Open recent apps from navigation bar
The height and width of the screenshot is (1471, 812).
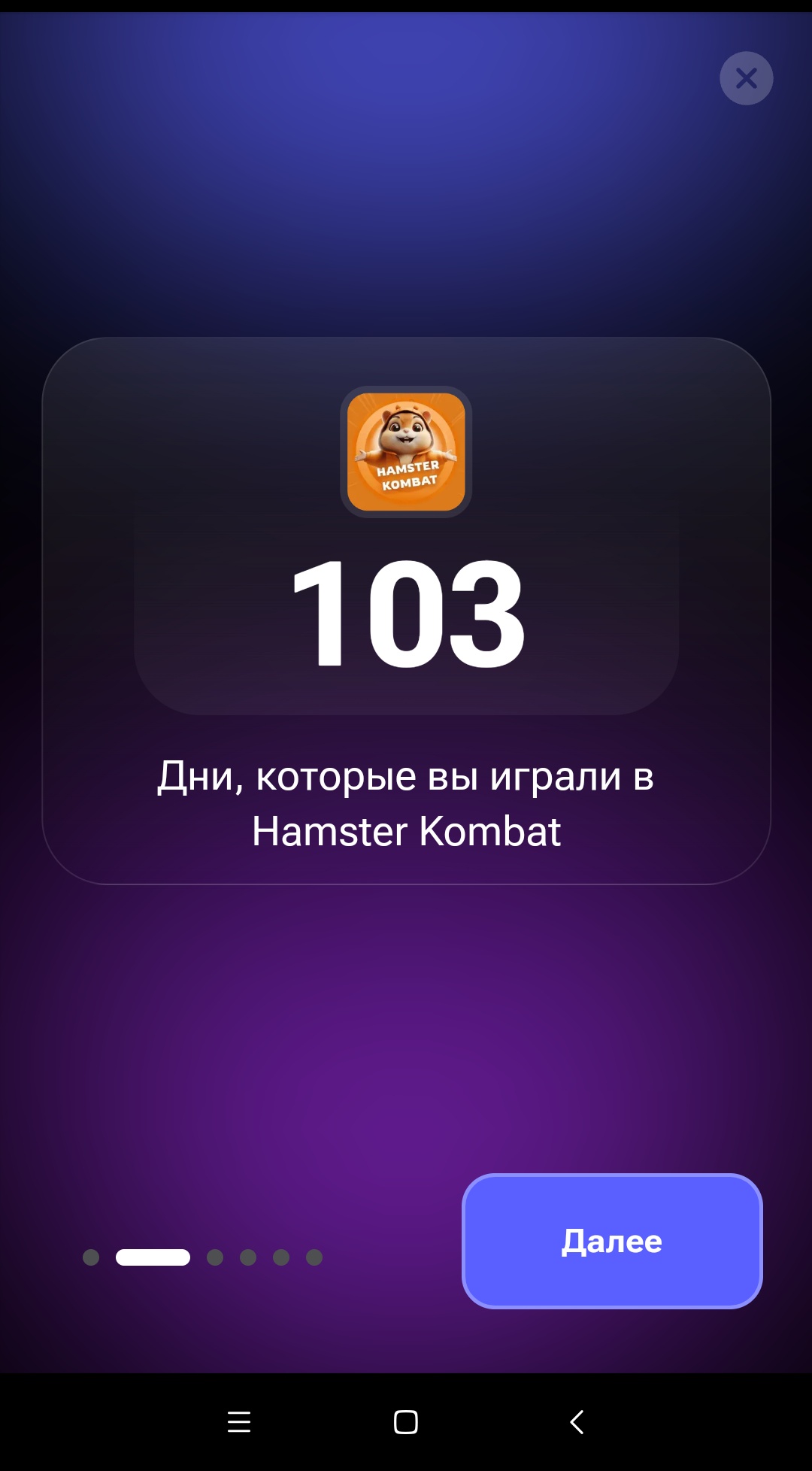239,1422
